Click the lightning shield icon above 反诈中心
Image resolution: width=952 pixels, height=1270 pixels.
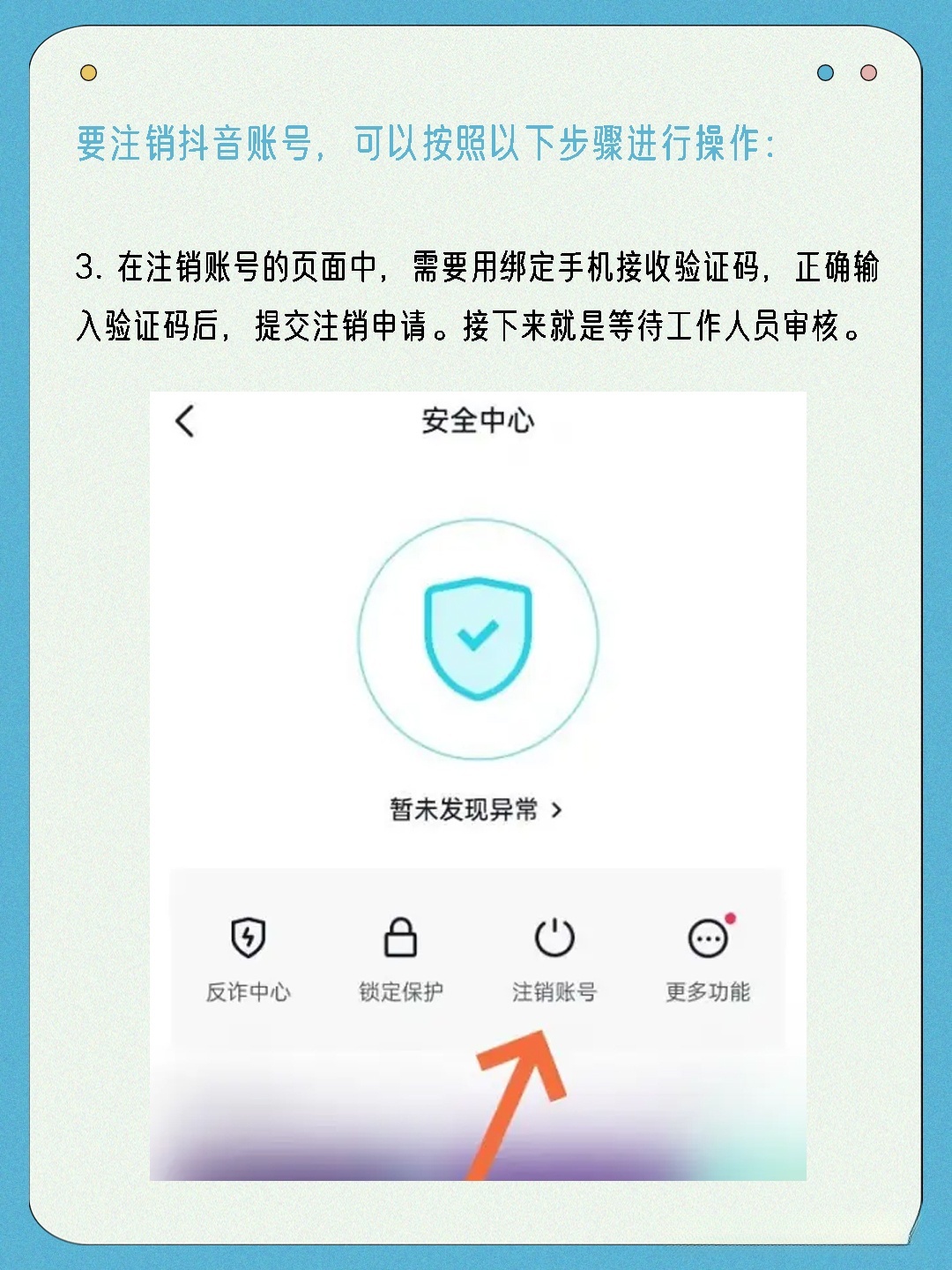point(247,938)
